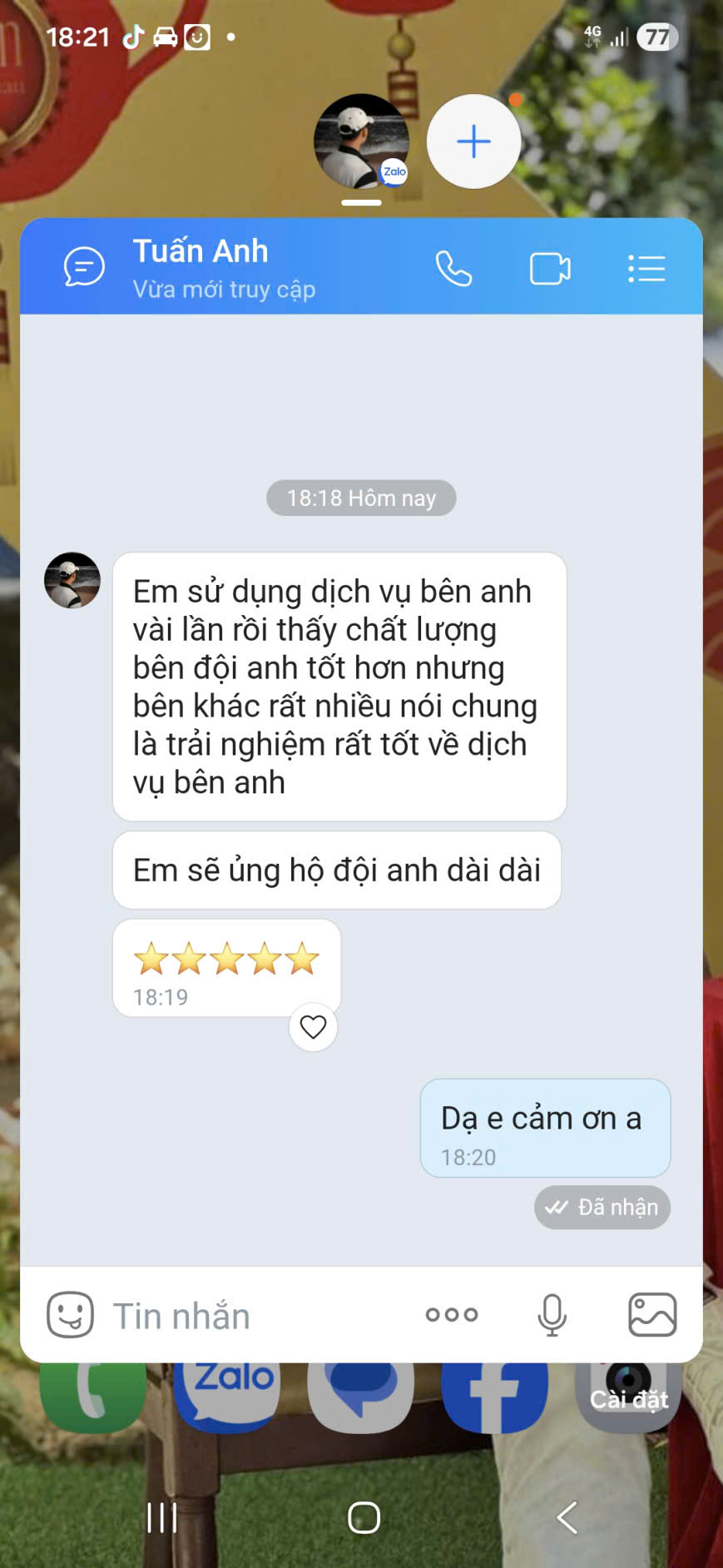The height and width of the screenshot is (1568, 723).
Task: Tap the chat bubble icon in the header
Action: pos(84,268)
